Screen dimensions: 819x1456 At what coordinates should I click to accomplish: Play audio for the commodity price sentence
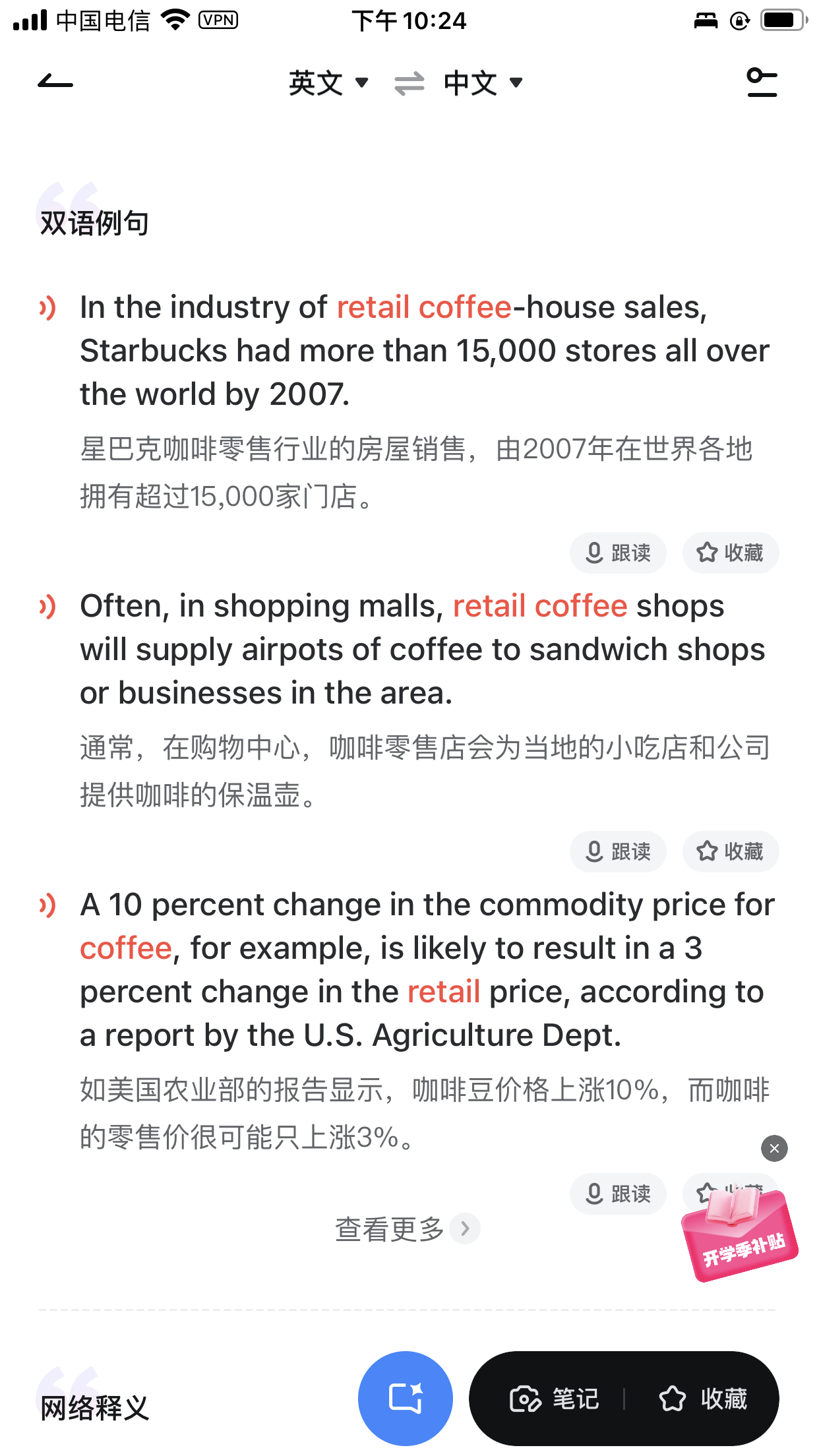pyautogui.click(x=47, y=905)
